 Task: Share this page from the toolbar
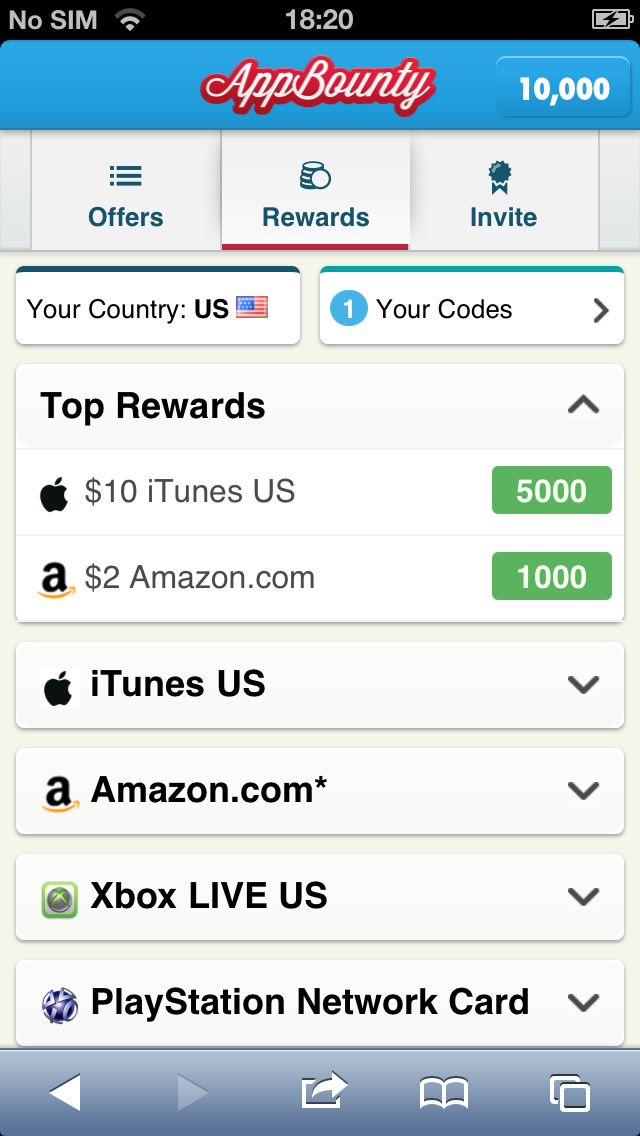point(323,1091)
